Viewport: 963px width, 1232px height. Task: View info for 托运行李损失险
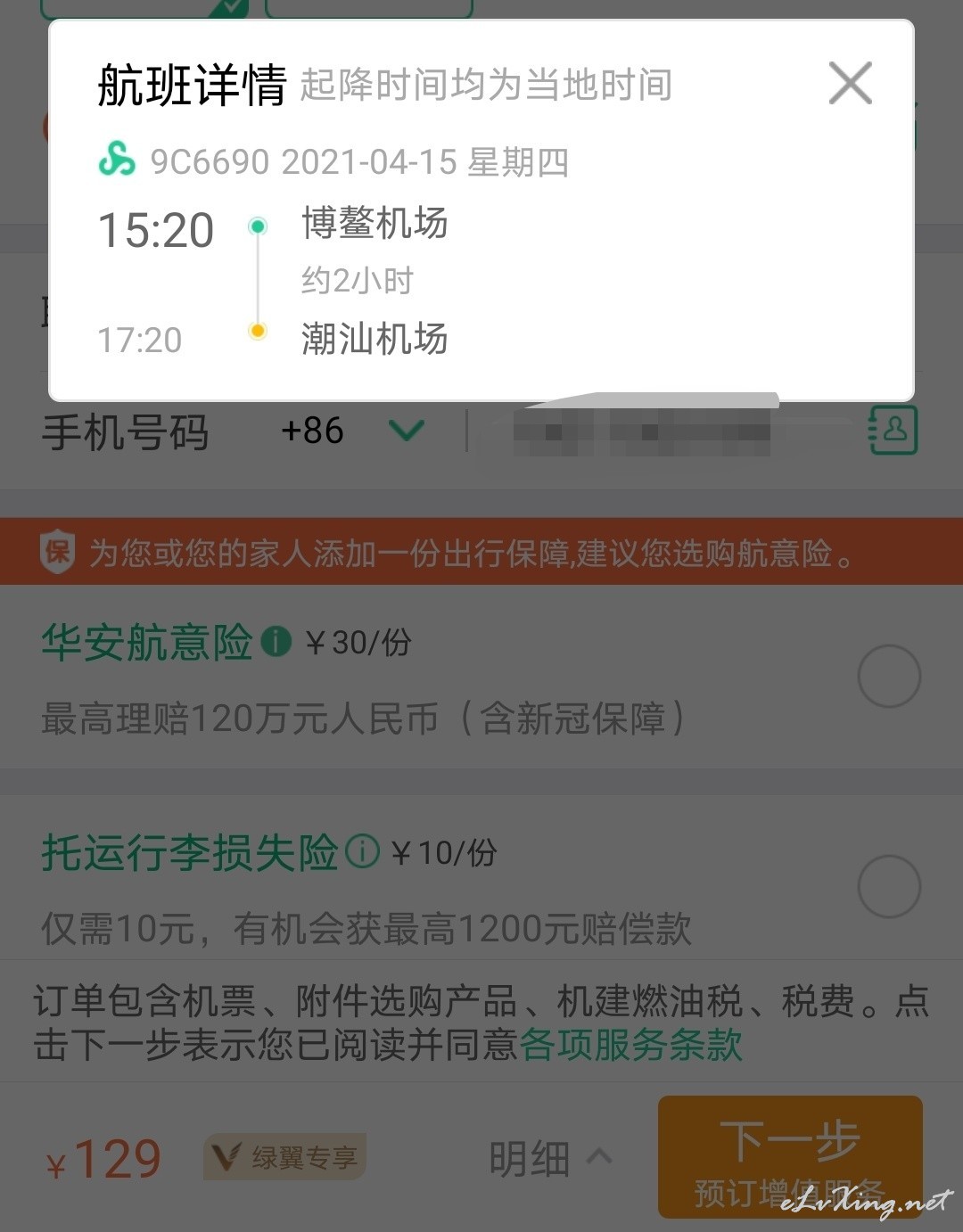click(x=362, y=851)
